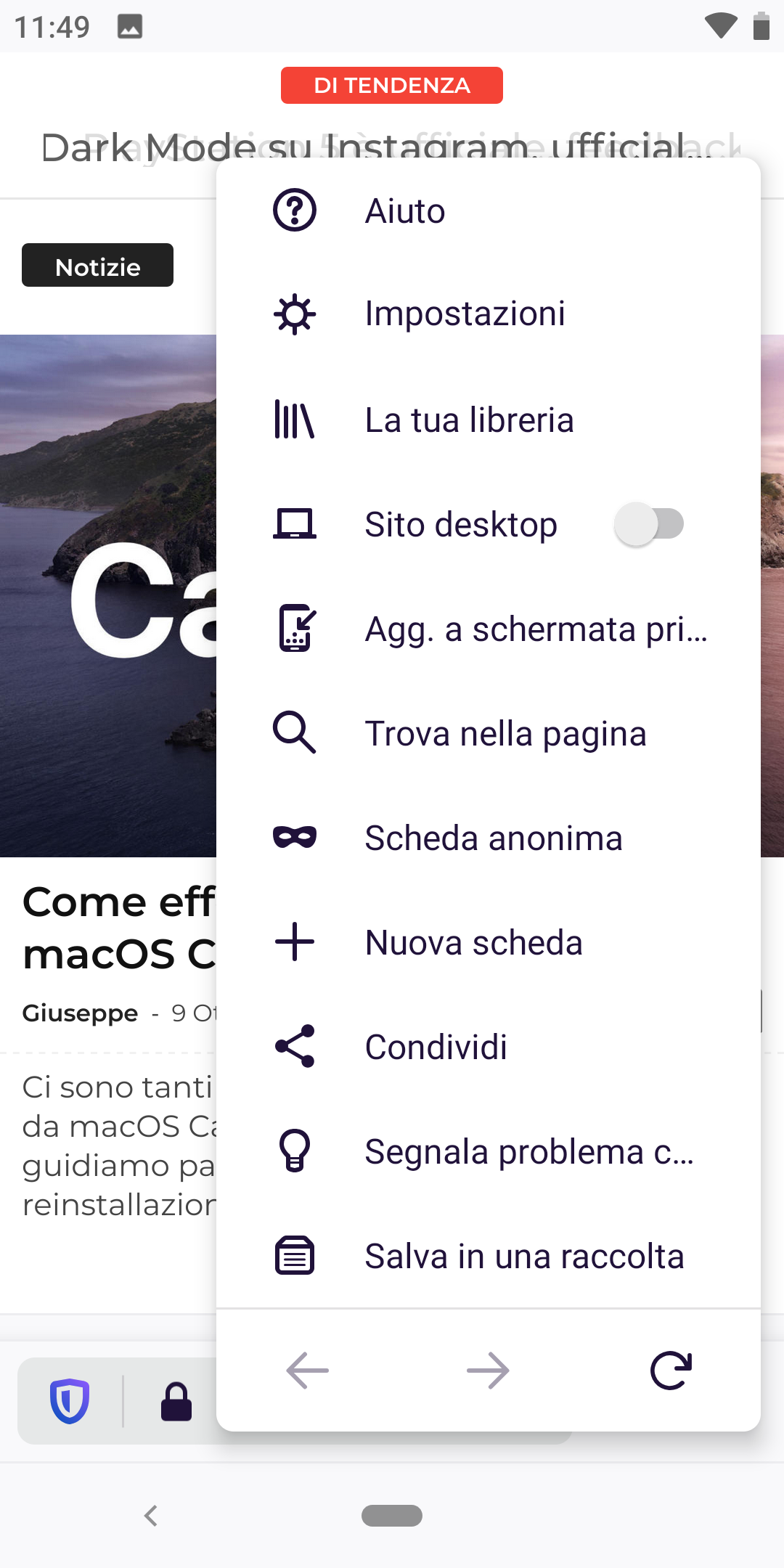Tap the tracking protection shield icon

pyautogui.click(x=70, y=1401)
